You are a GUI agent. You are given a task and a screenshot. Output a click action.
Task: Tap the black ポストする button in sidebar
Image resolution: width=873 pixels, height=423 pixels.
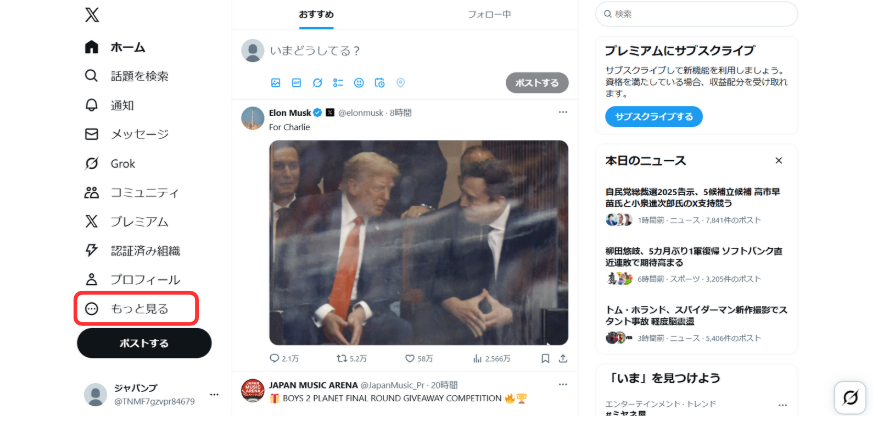point(144,343)
